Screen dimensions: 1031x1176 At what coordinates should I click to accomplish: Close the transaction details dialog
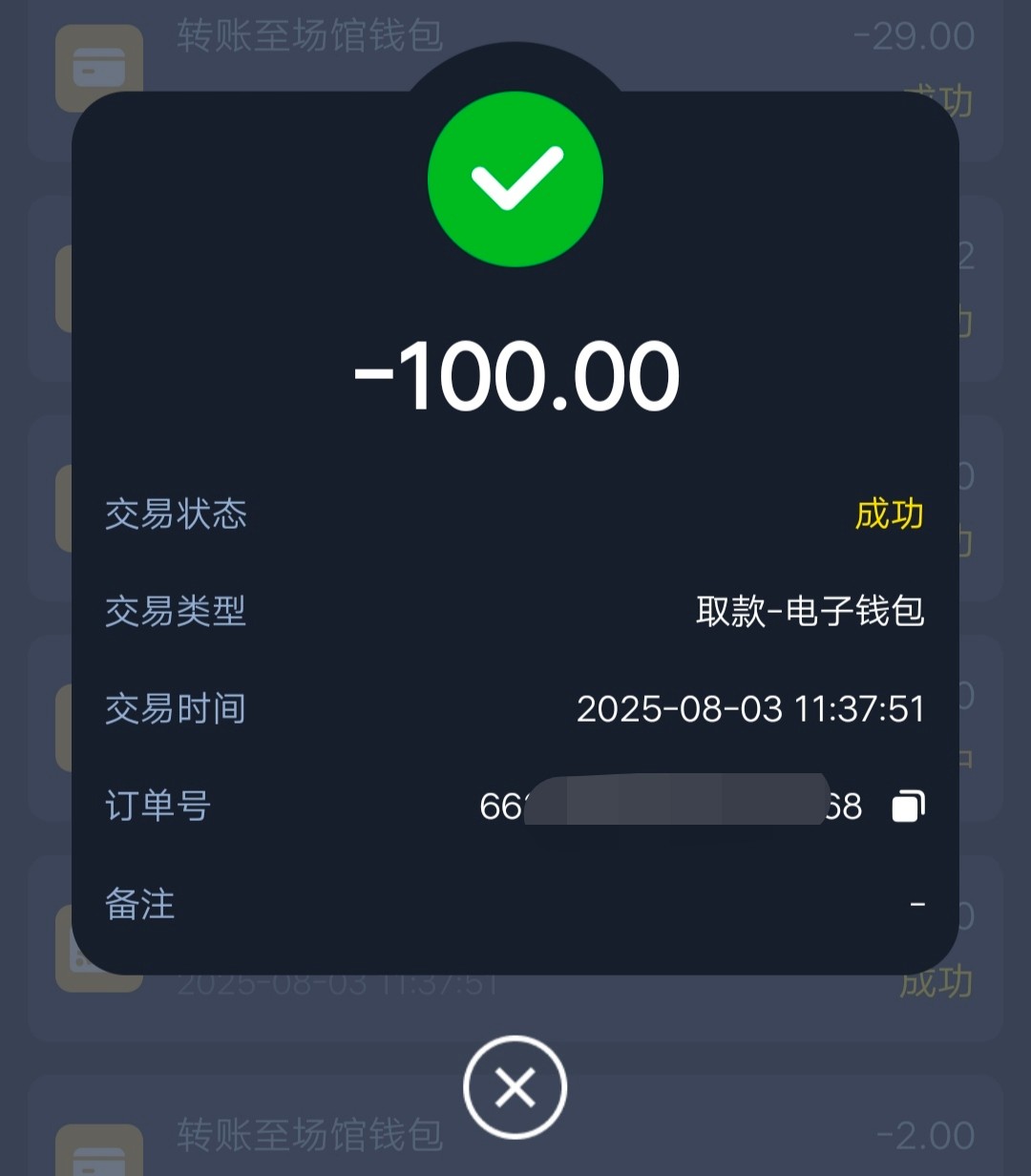[x=515, y=1086]
